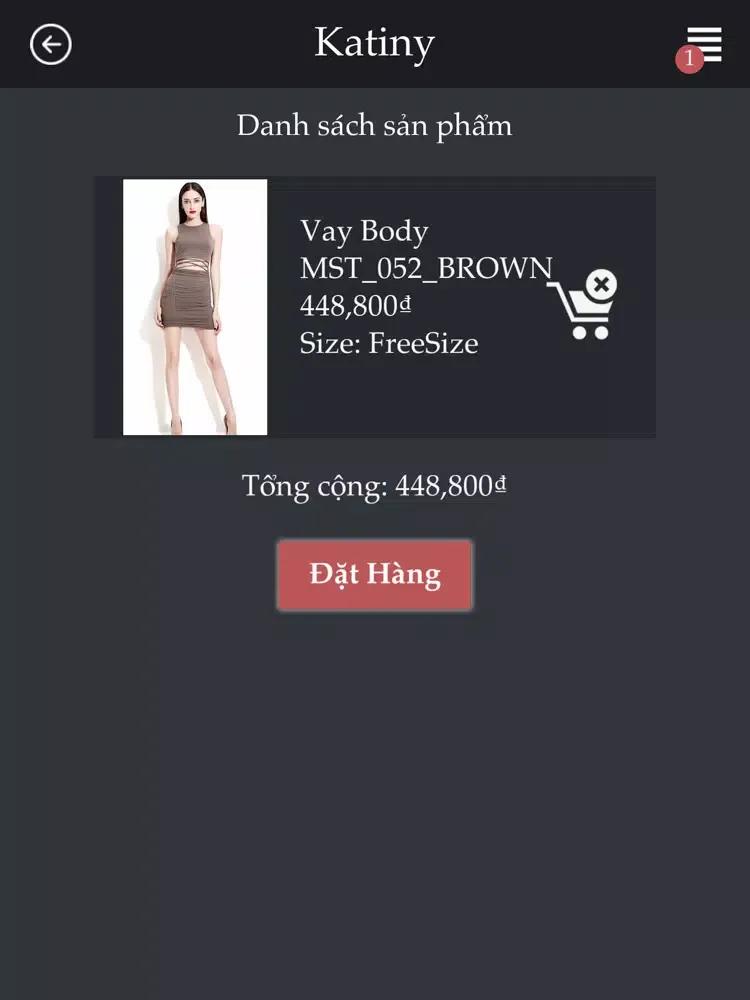Tap the Đặt Hàng order button

375,575
